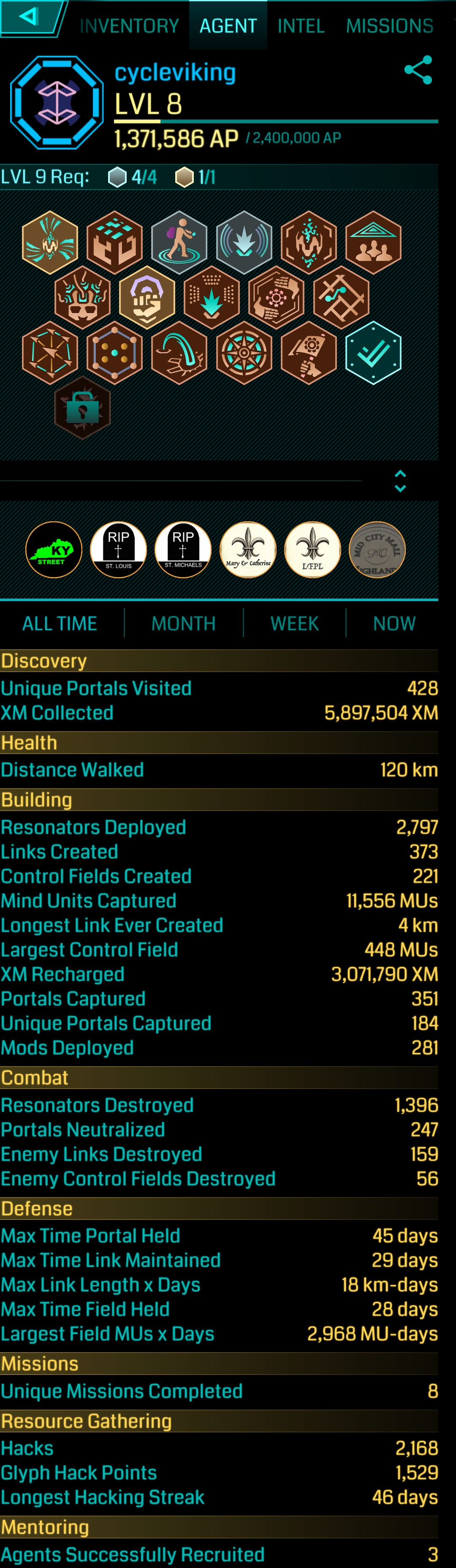This screenshot has width=456, height=1568.
Task: Go back using the arrow button
Action: click(29, 17)
